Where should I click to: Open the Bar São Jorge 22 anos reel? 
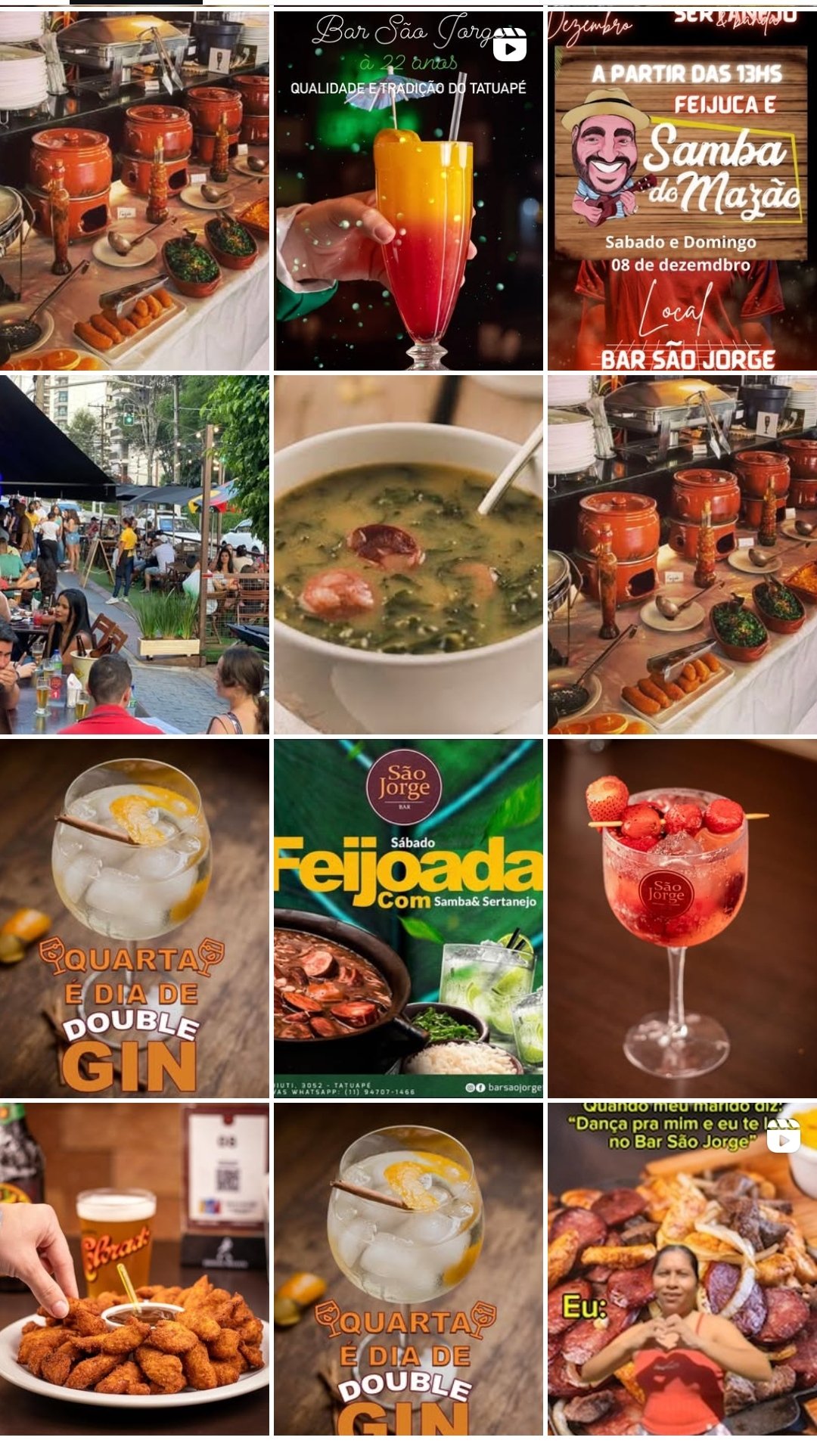(x=408, y=191)
